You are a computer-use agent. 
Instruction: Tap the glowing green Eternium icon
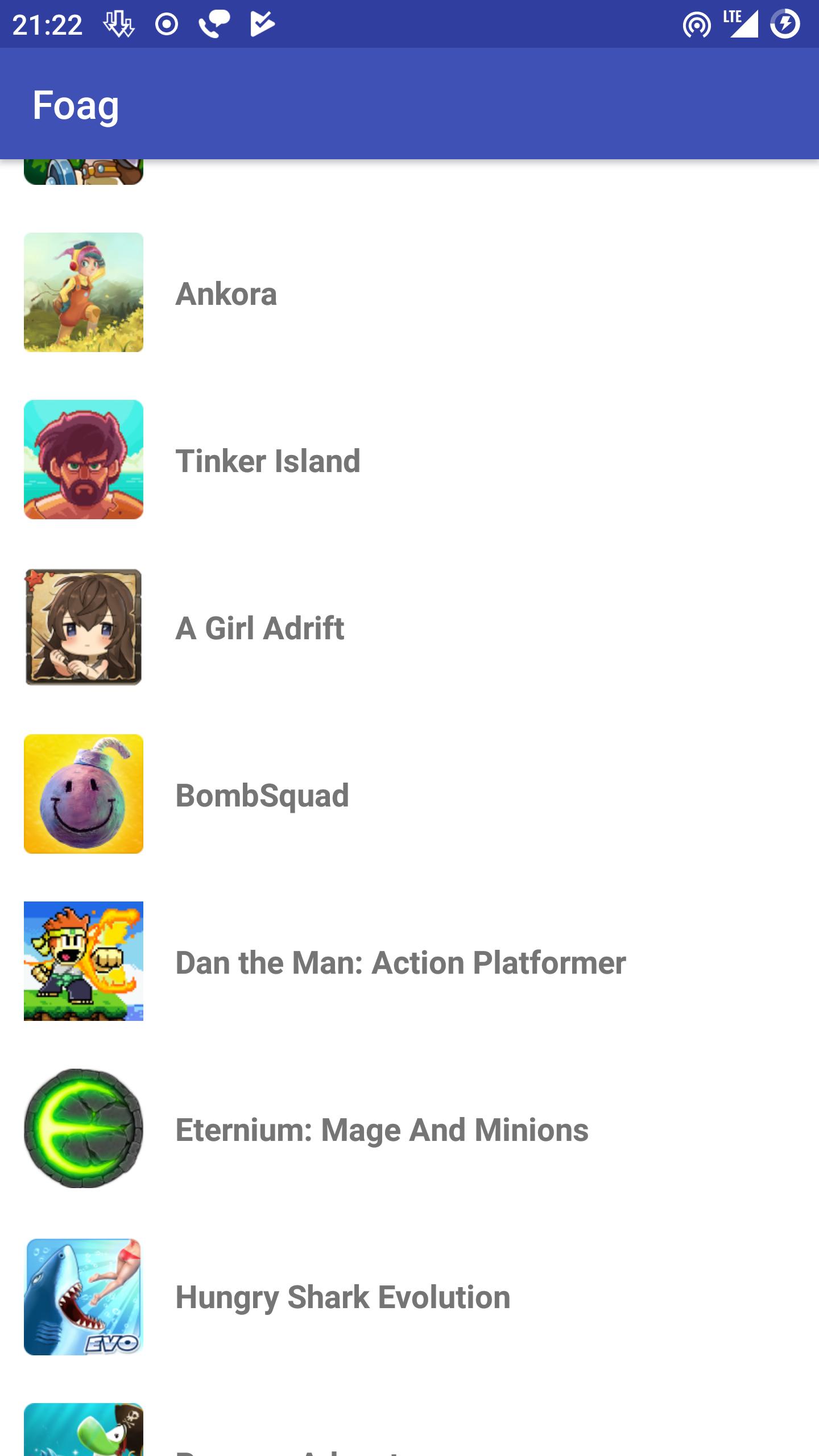click(84, 1128)
